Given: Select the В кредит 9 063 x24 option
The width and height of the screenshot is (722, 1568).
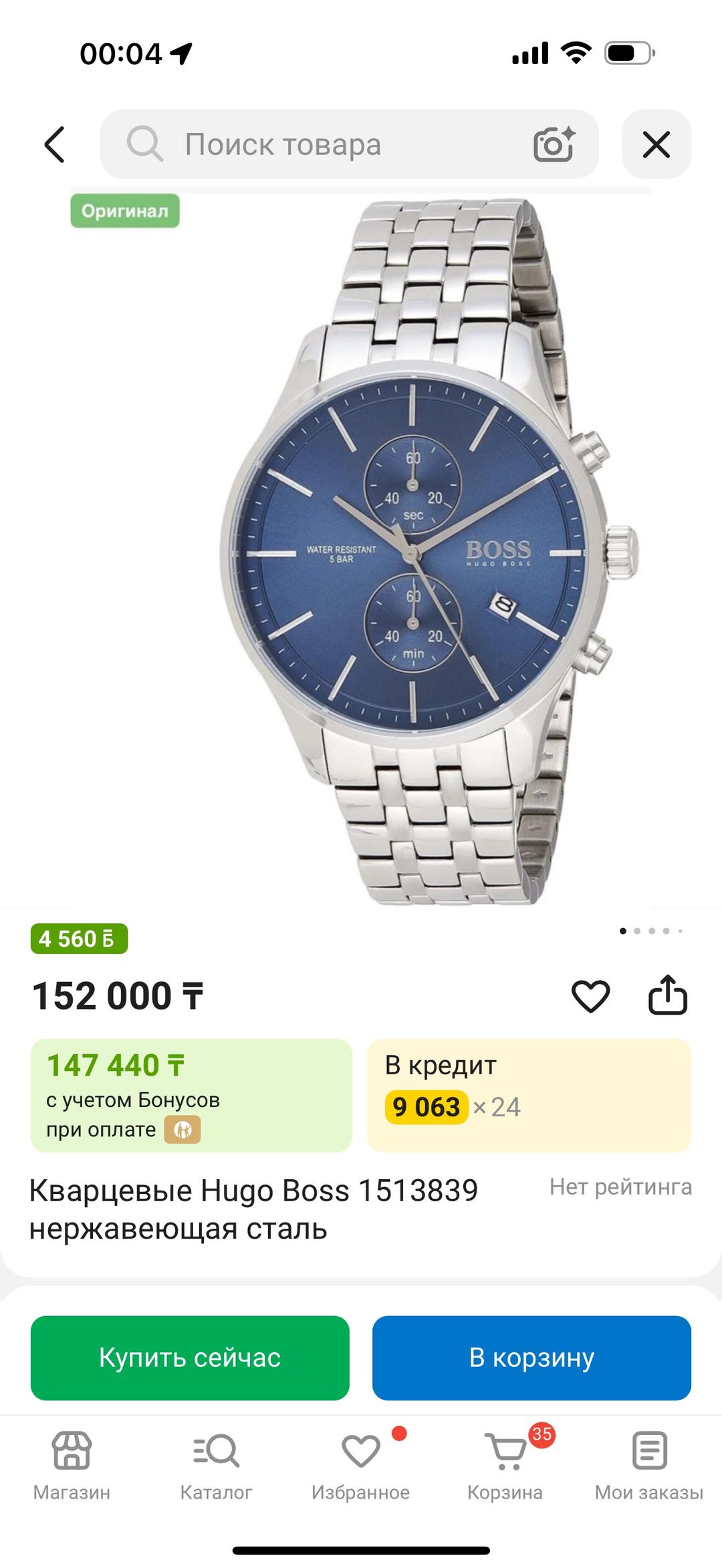Looking at the screenshot, I should click(x=529, y=1095).
